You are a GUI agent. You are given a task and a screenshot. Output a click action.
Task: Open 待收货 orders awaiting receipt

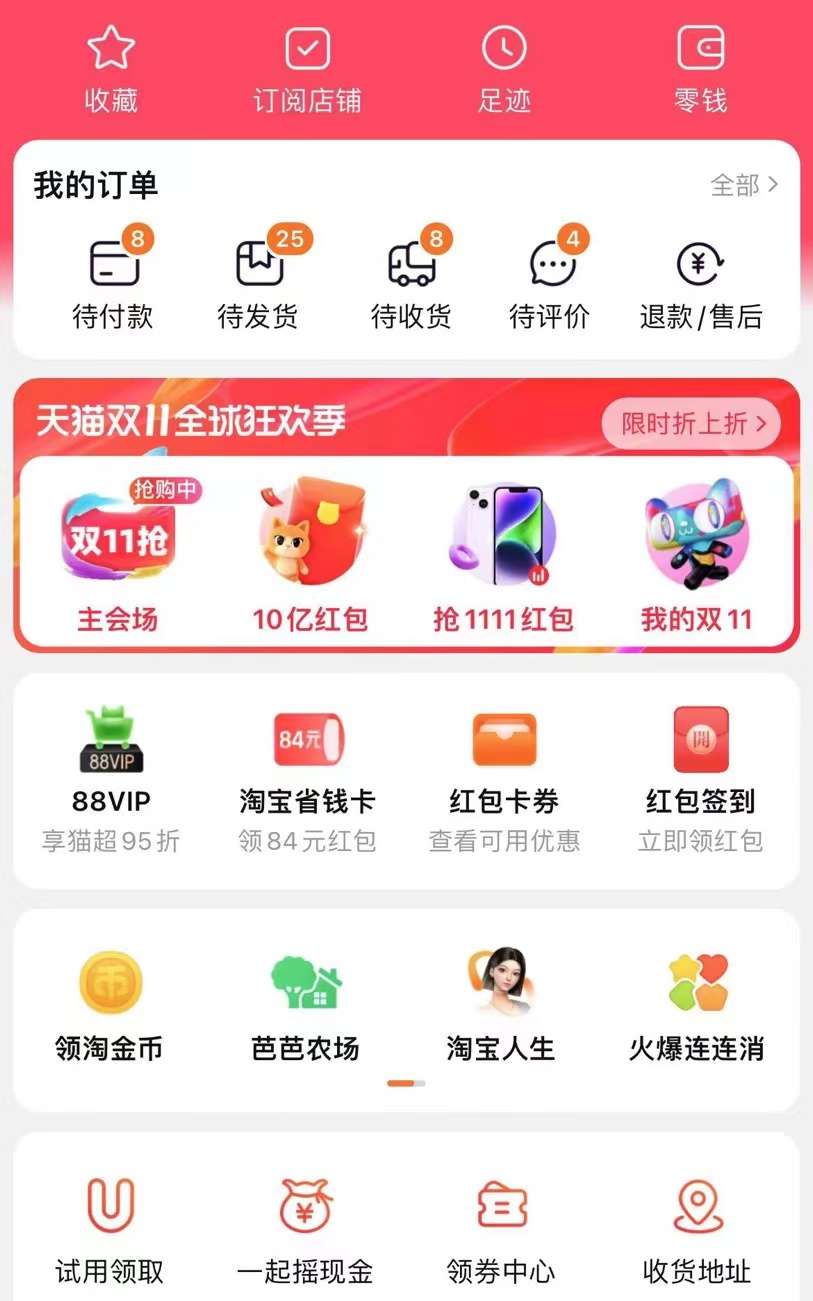click(411, 281)
